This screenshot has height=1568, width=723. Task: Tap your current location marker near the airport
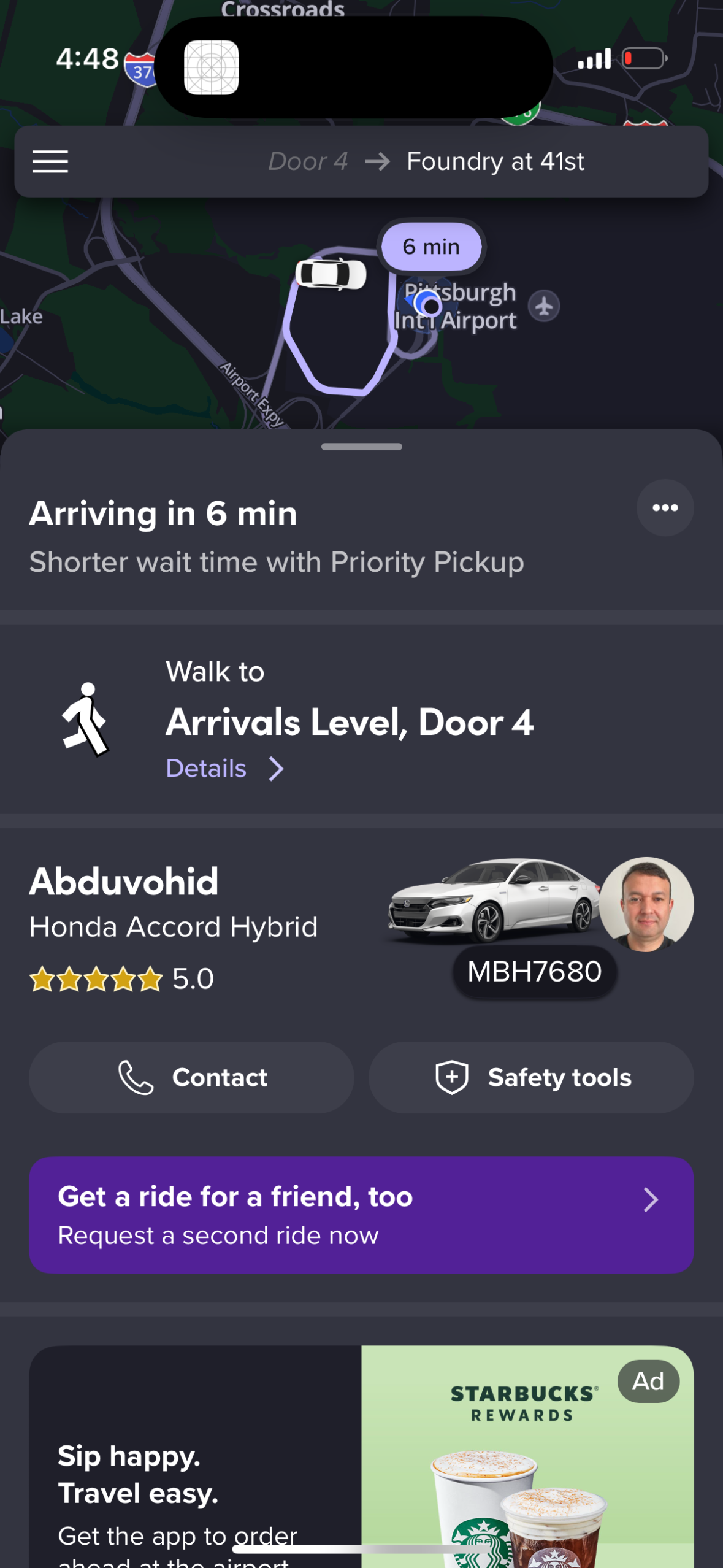click(427, 305)
